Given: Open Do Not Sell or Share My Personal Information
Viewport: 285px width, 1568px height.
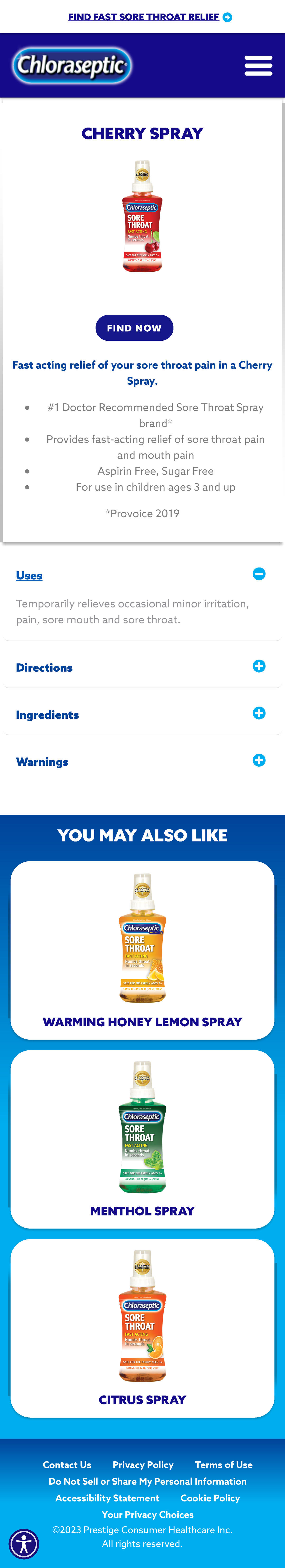Looking at the screenshot, I should pos(147,1481).
